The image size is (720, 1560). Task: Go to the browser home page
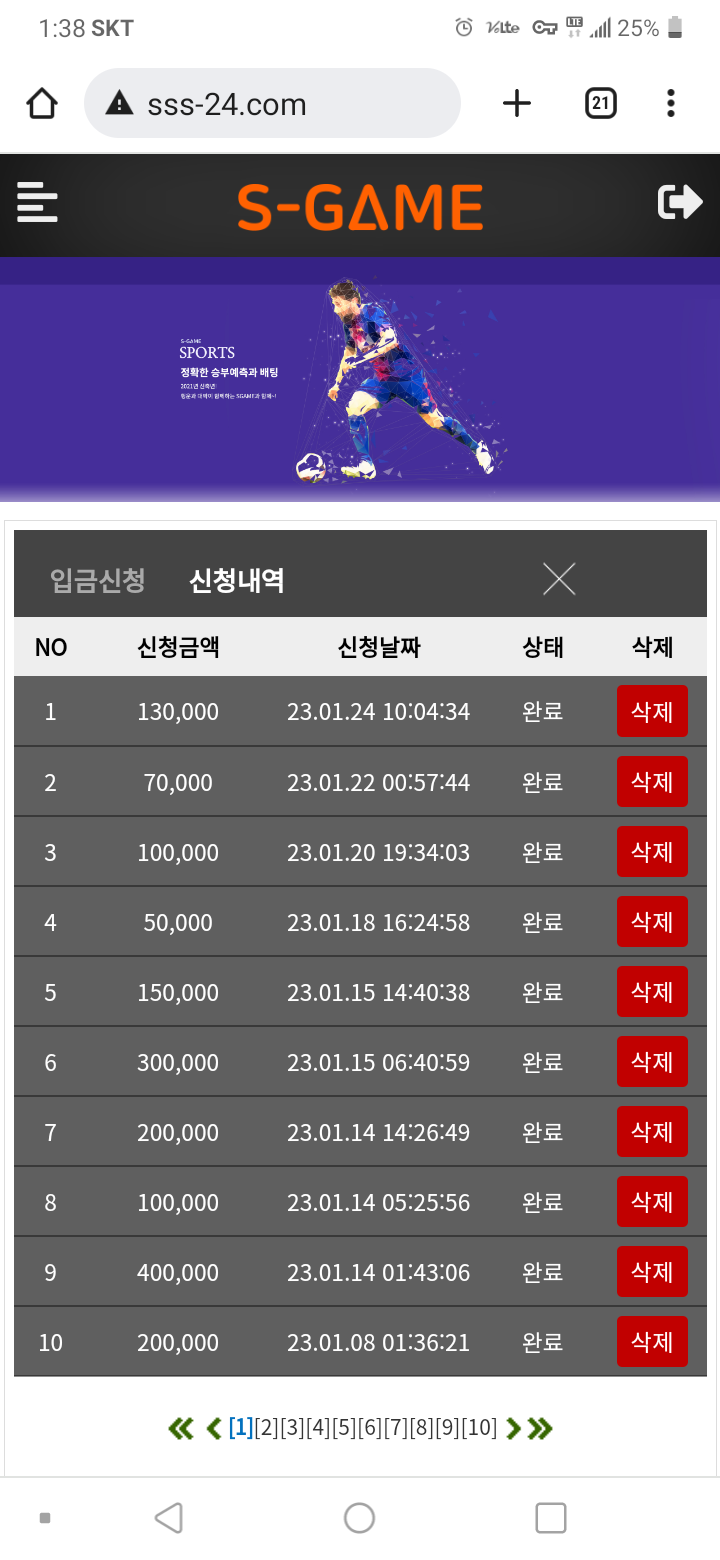pyautogui.click(x=41, y=103)
